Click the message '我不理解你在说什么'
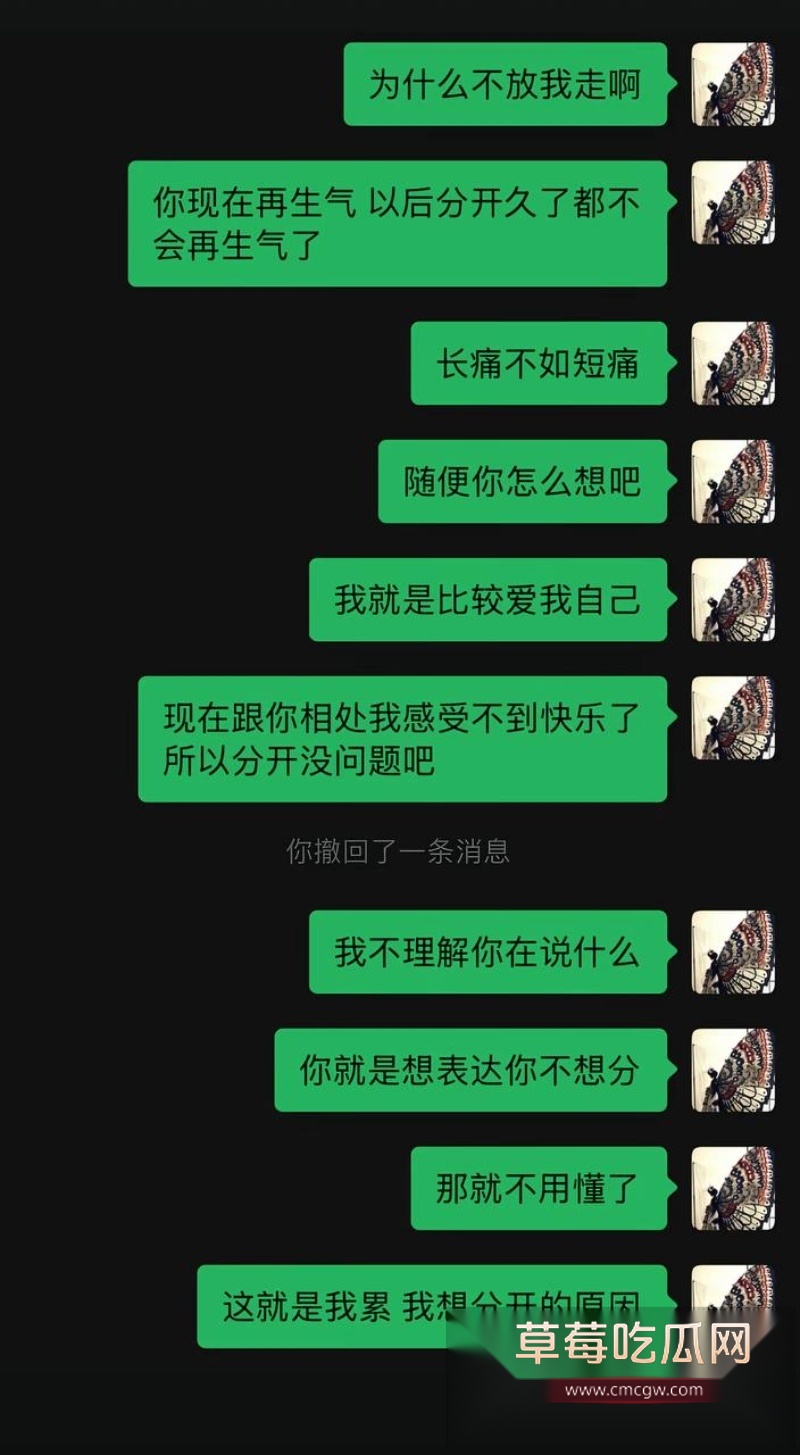The image size is (800, 1455). pos(489,951)
